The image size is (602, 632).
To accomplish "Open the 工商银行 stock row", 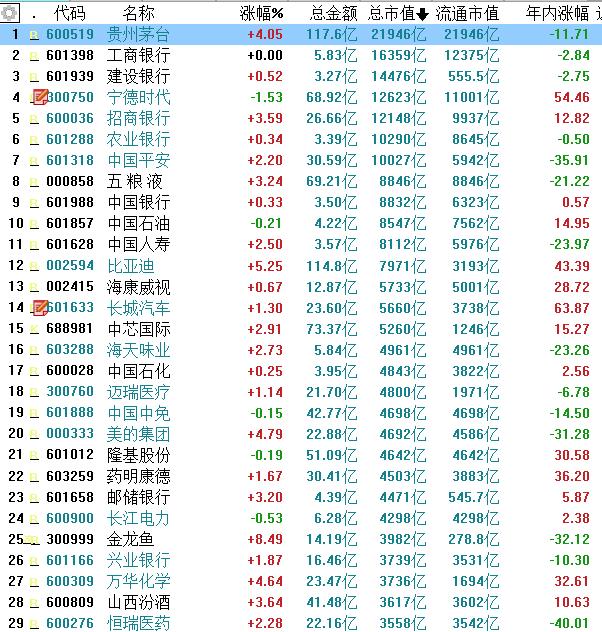I will [138, 55].
